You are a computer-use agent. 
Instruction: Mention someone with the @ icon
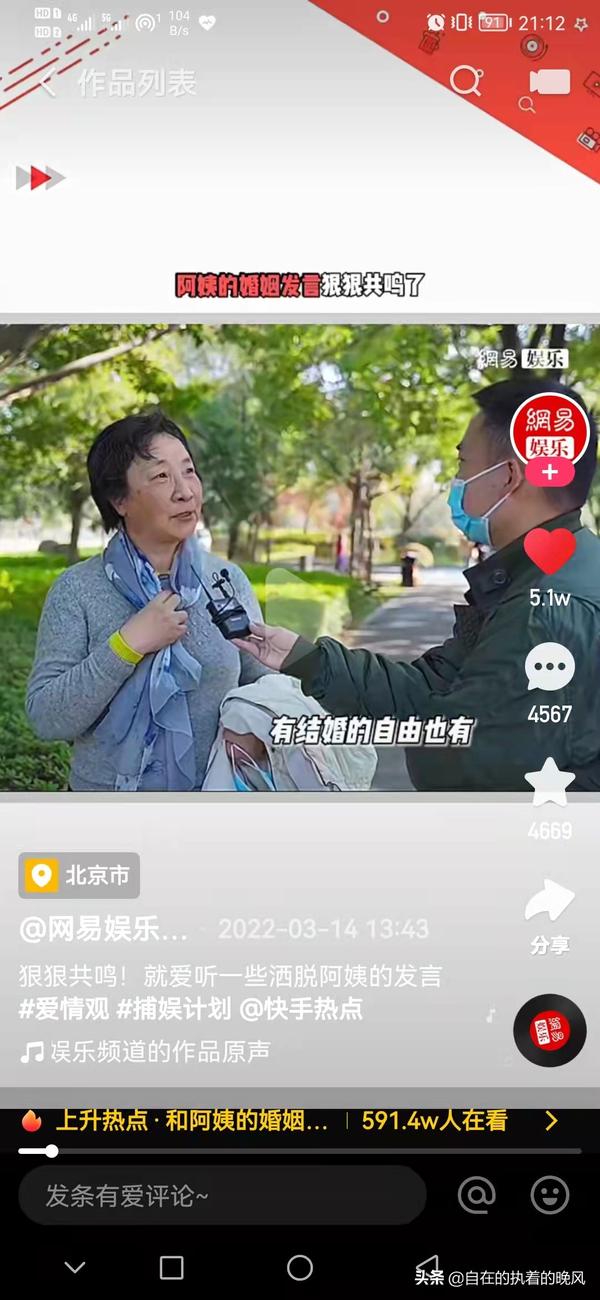[477, 1195]
